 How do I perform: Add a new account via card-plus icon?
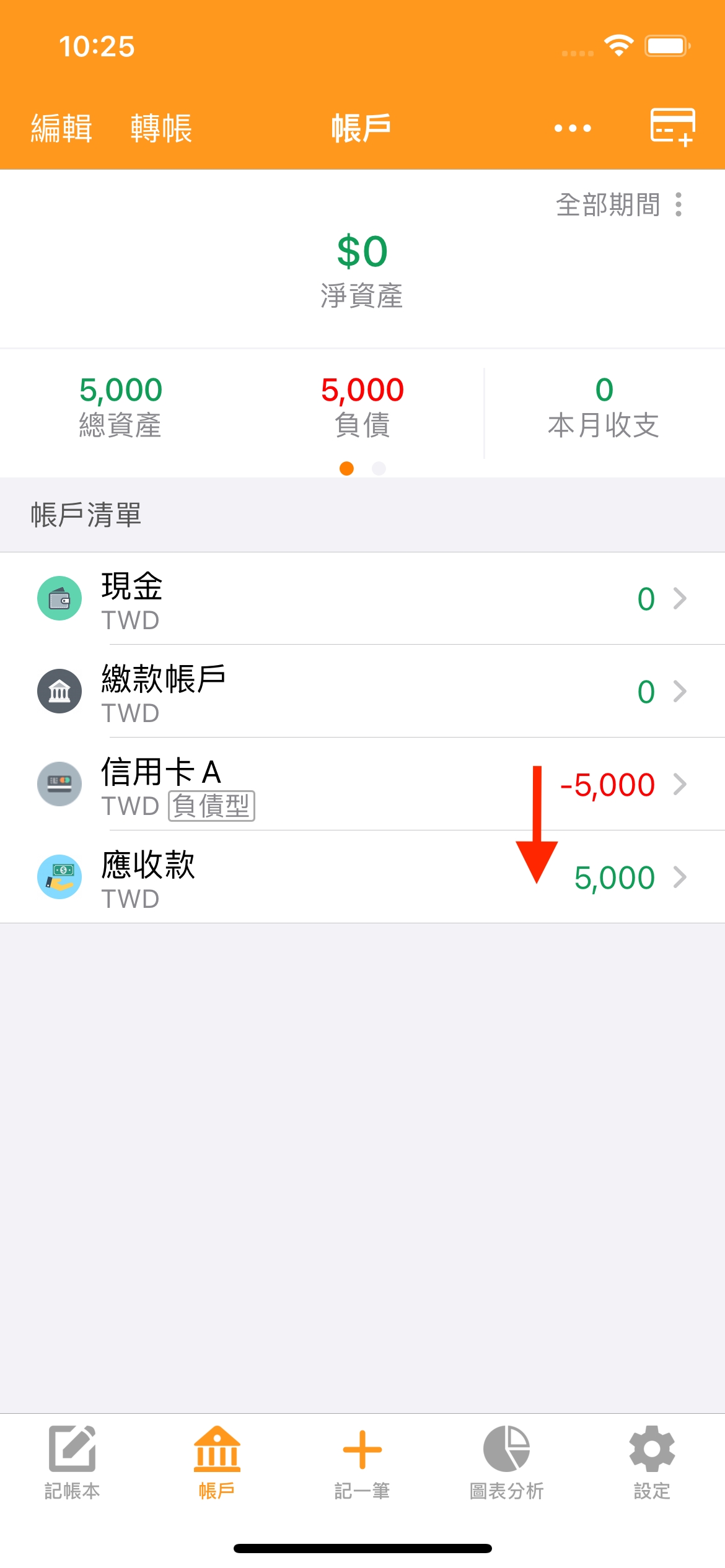click(x=672, y=127)
